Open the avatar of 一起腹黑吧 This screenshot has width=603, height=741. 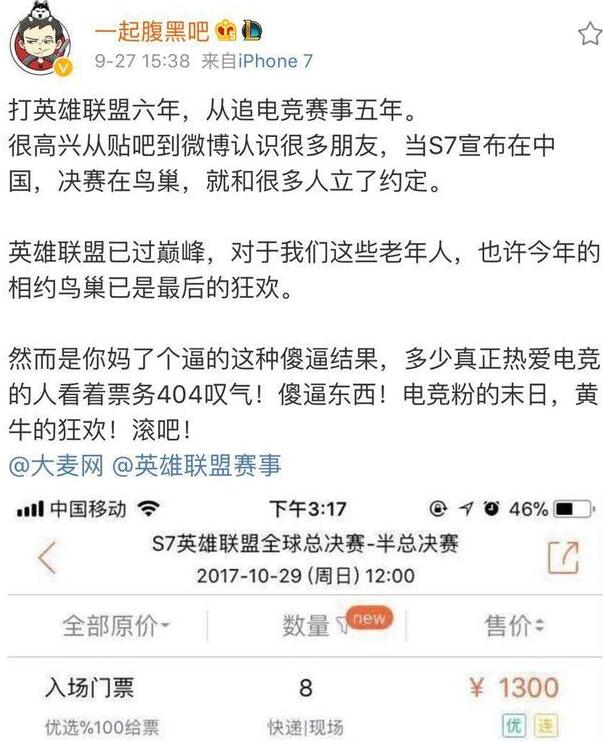40,47
